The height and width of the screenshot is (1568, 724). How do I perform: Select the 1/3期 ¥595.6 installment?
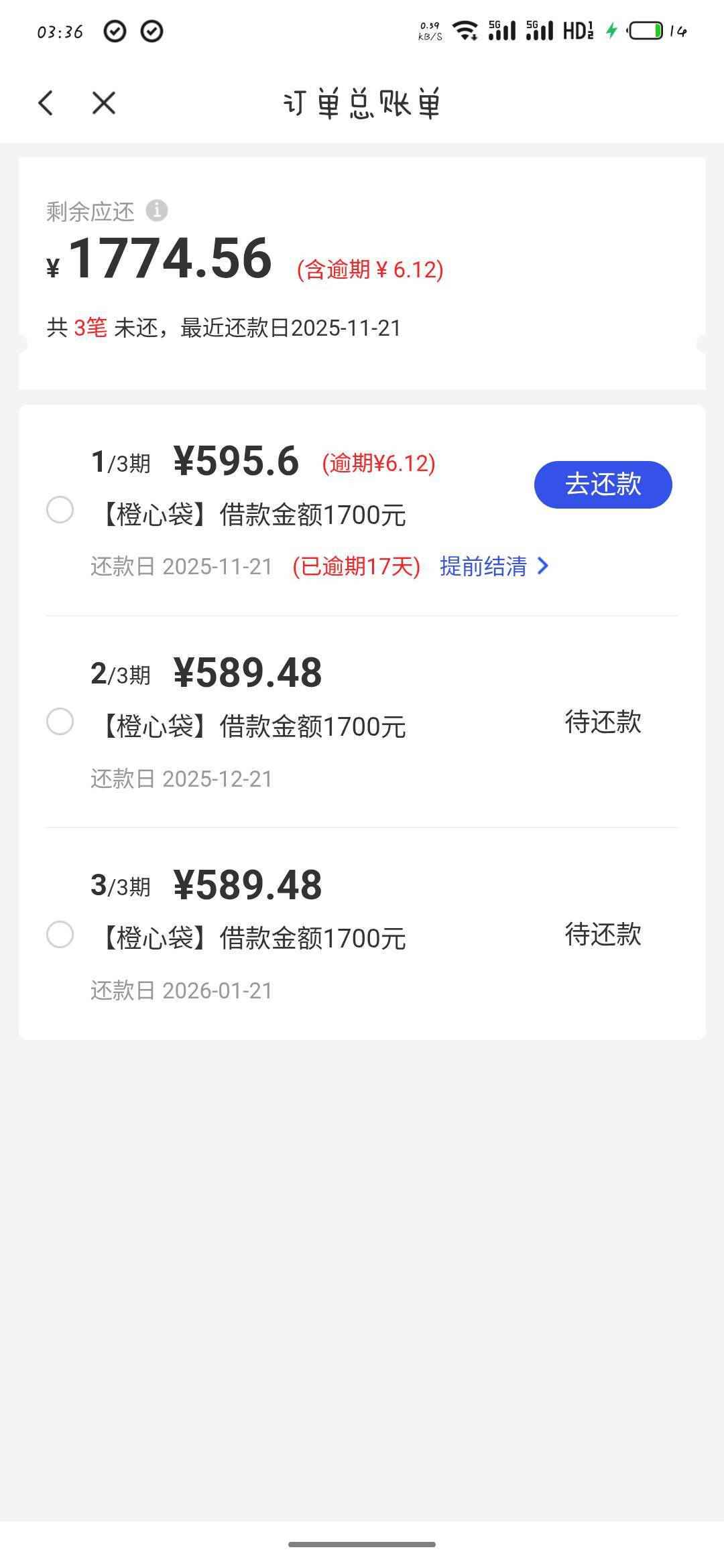pos(60,510)
